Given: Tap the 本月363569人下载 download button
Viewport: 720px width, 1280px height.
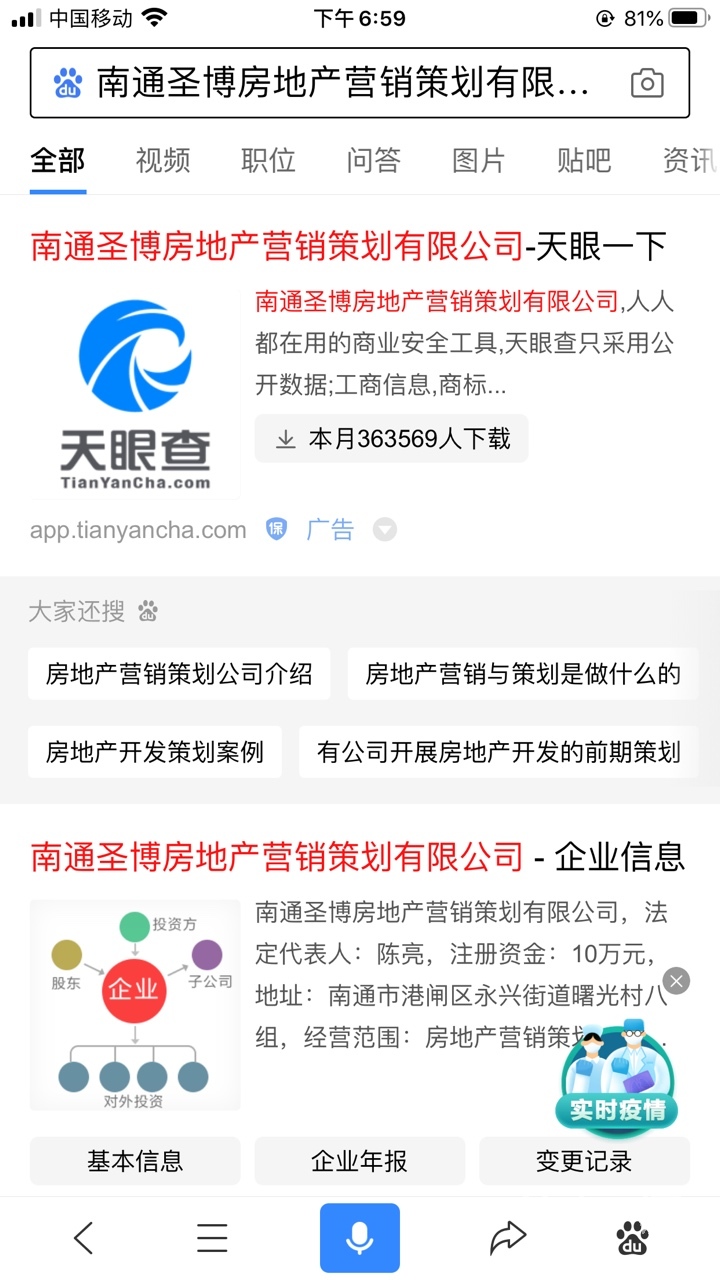Looking at the screenshot, I should [392, 439].
